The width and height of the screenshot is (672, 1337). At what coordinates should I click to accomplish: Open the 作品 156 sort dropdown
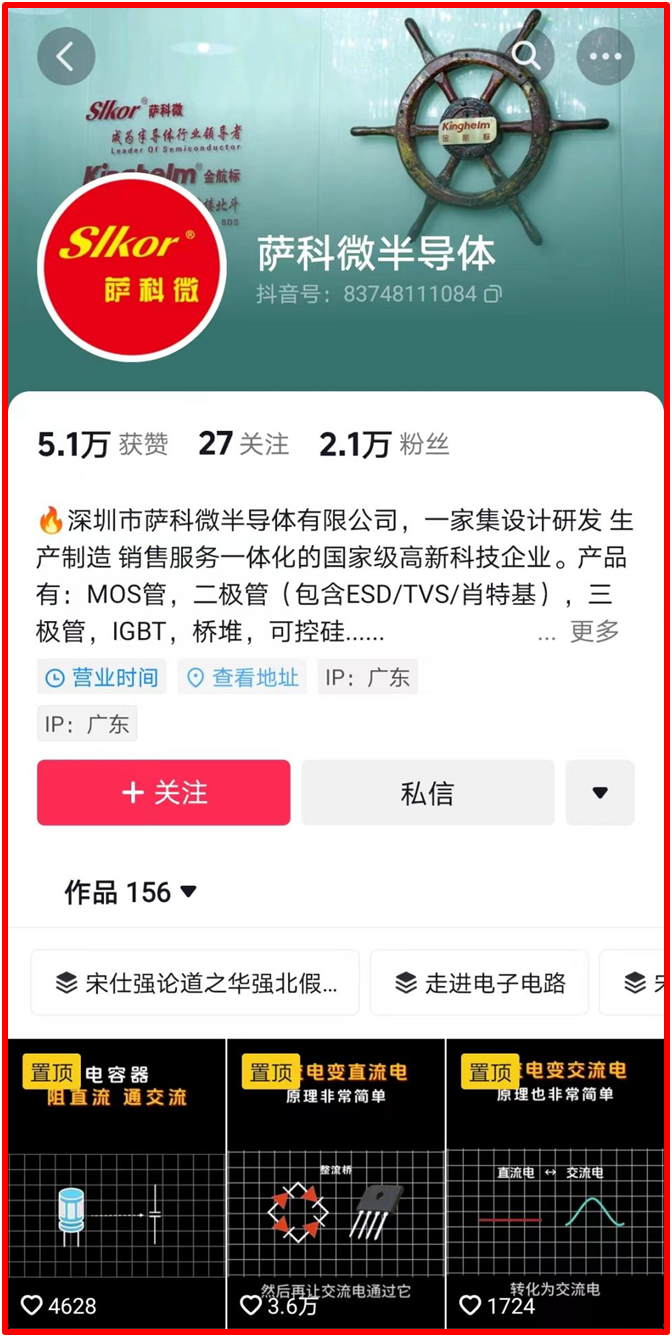click(131, 892)
